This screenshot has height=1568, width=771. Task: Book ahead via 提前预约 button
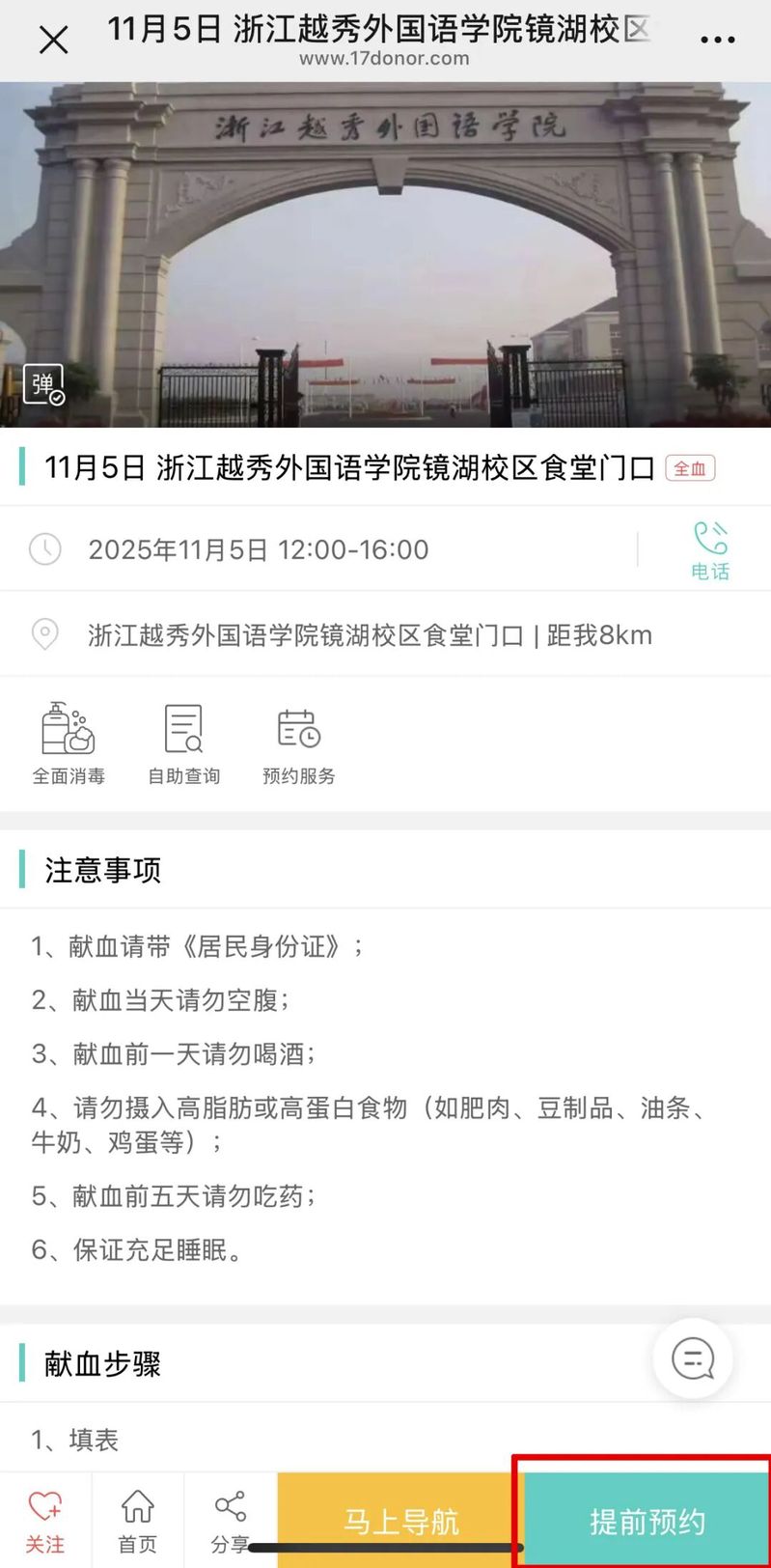[x=647, y=1522]
